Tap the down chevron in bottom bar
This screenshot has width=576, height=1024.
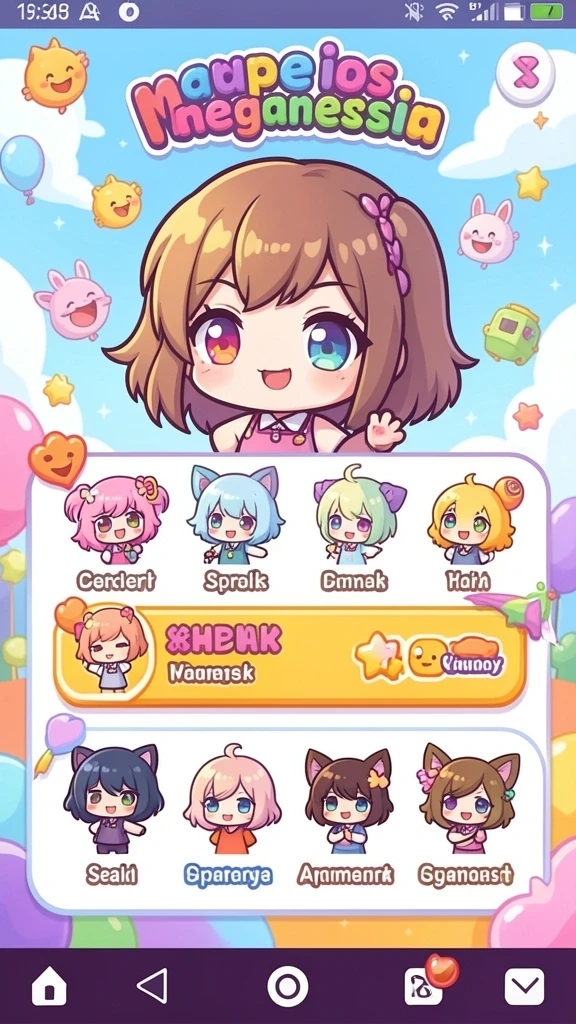[524, 986]
